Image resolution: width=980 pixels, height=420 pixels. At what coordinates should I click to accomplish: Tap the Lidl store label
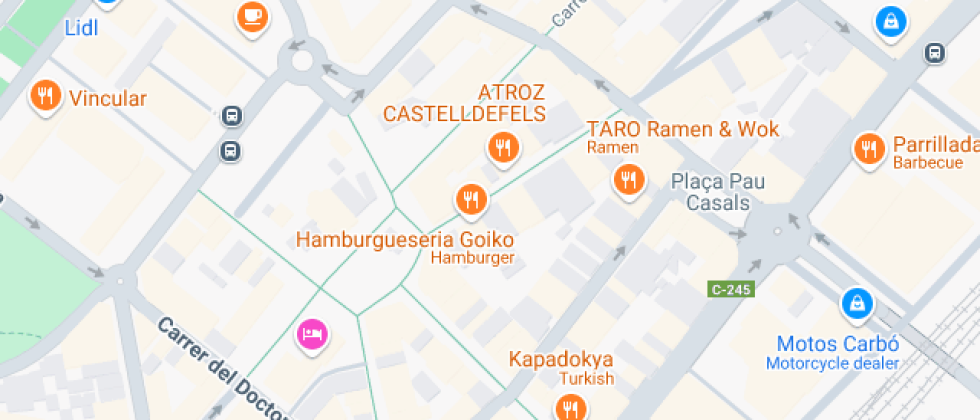(81, 28)
